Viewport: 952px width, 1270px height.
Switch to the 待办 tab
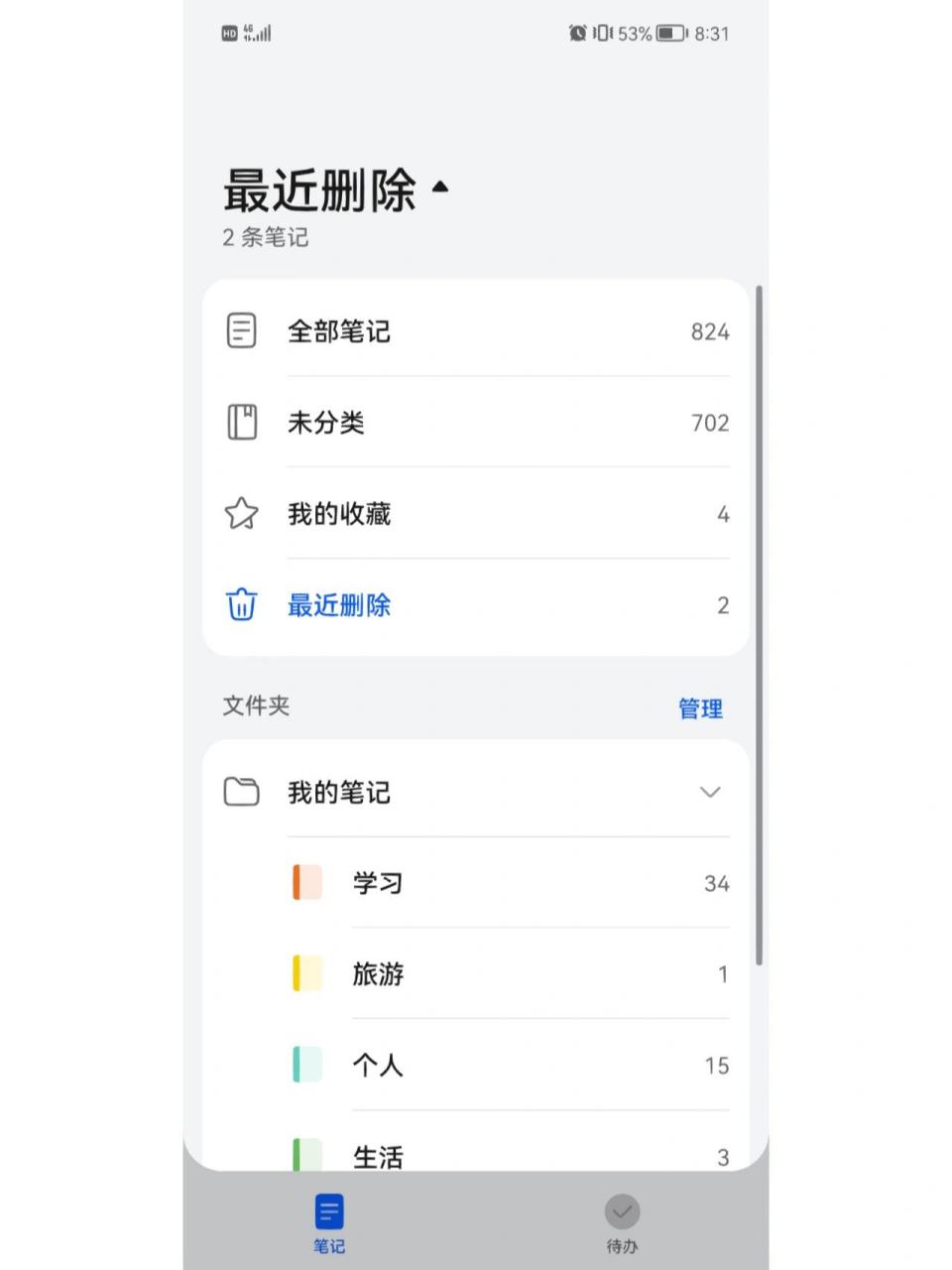click(623, 1222)
